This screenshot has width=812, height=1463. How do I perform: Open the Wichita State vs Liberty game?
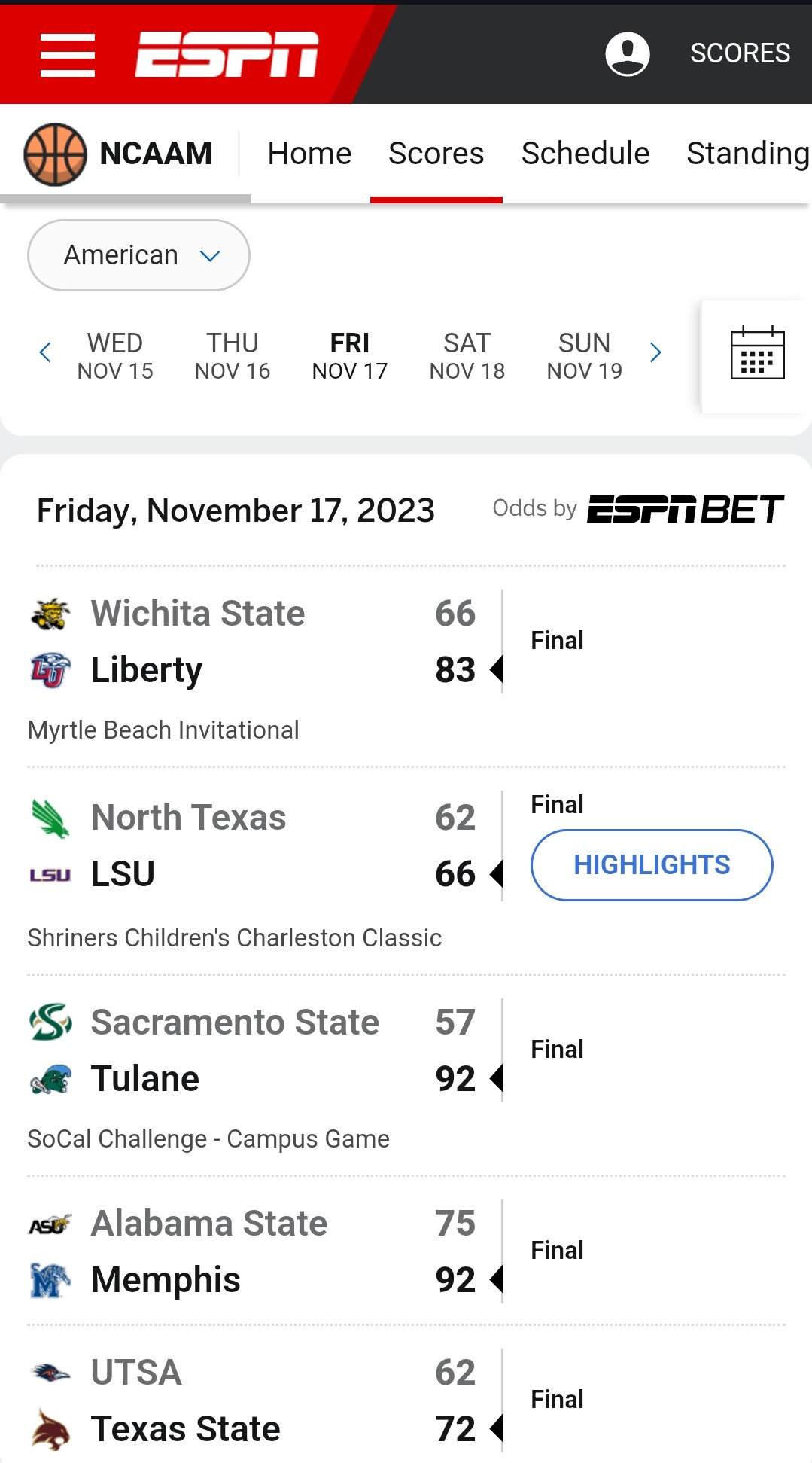pyautogui.click(x=406, y=666)
